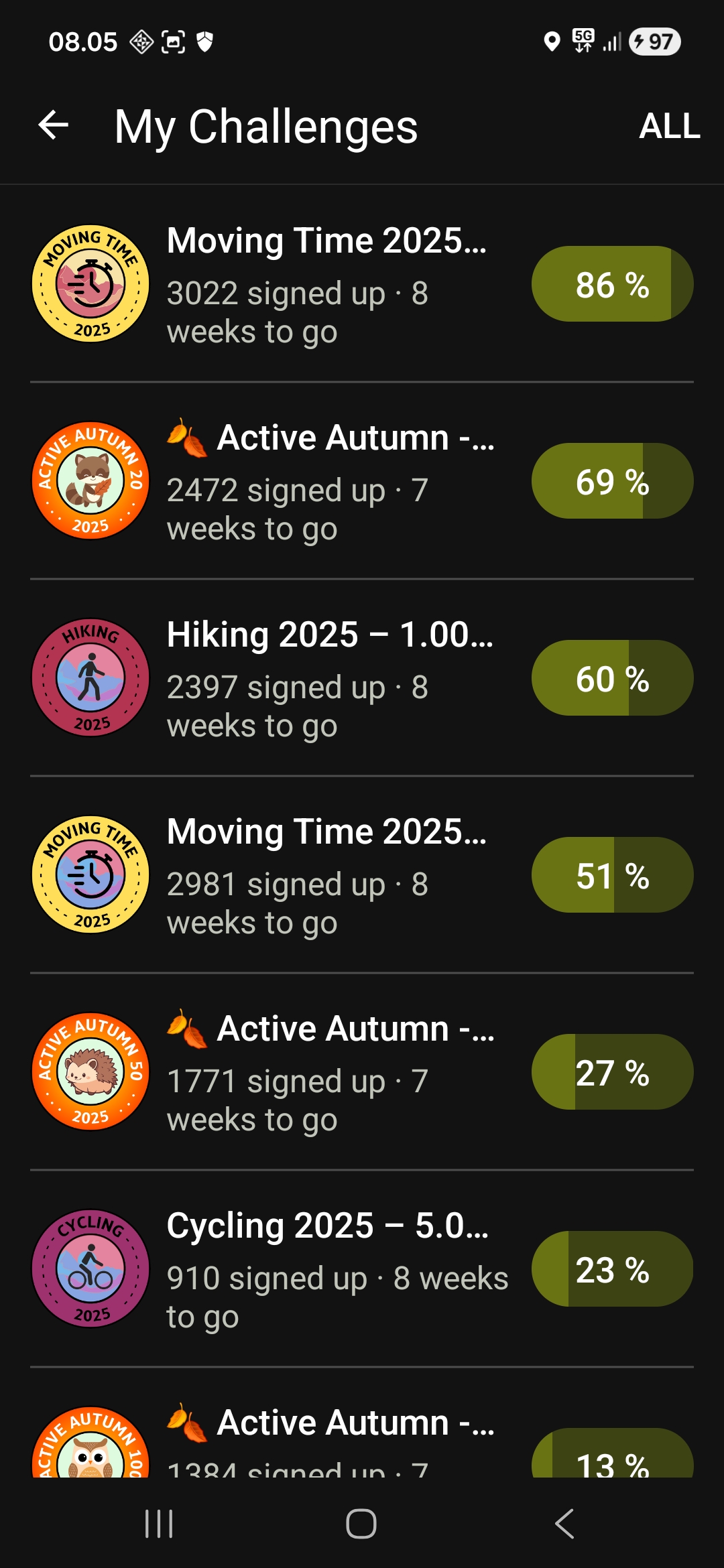Tap the system home button
724x1568 pixels.
point(361,1524)
